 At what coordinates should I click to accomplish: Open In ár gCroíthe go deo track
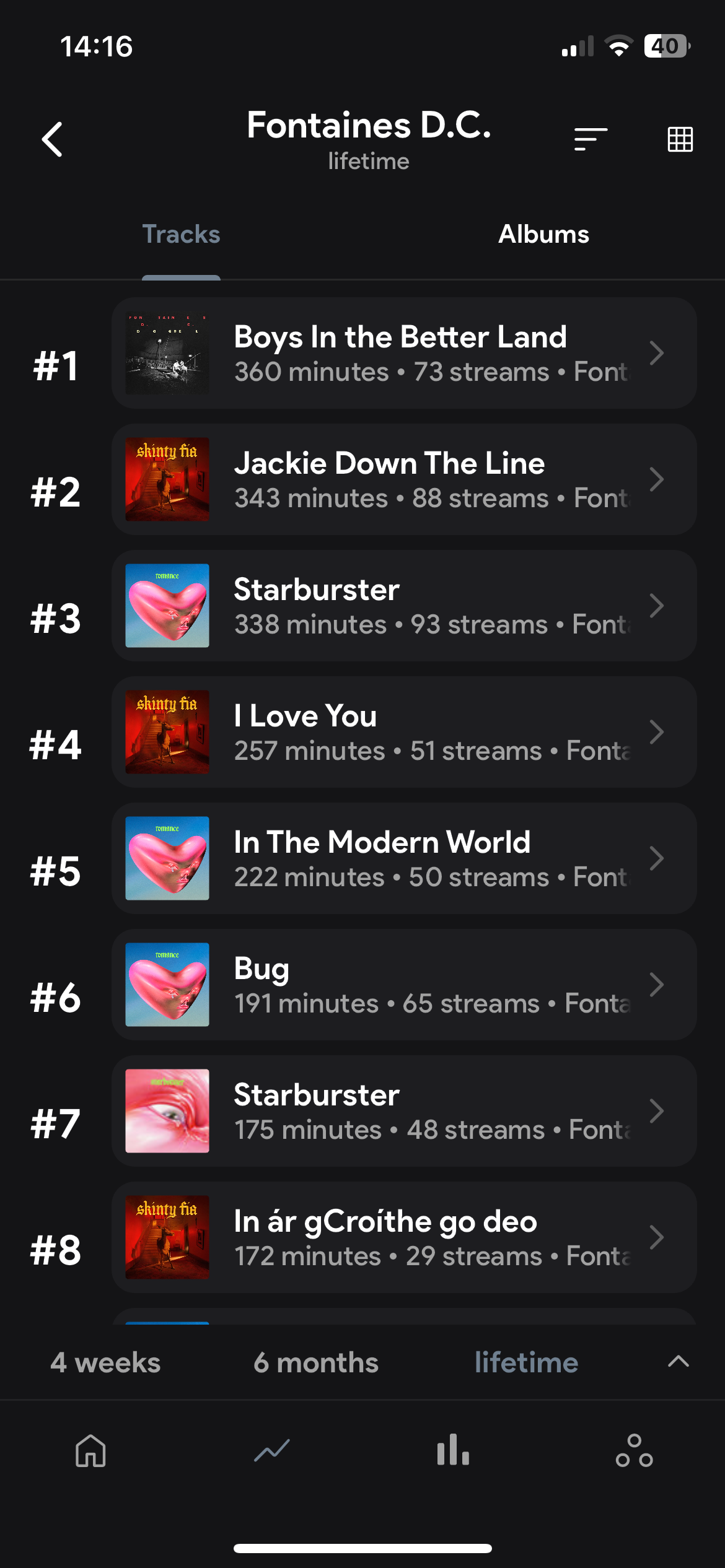click(404, 1237)
